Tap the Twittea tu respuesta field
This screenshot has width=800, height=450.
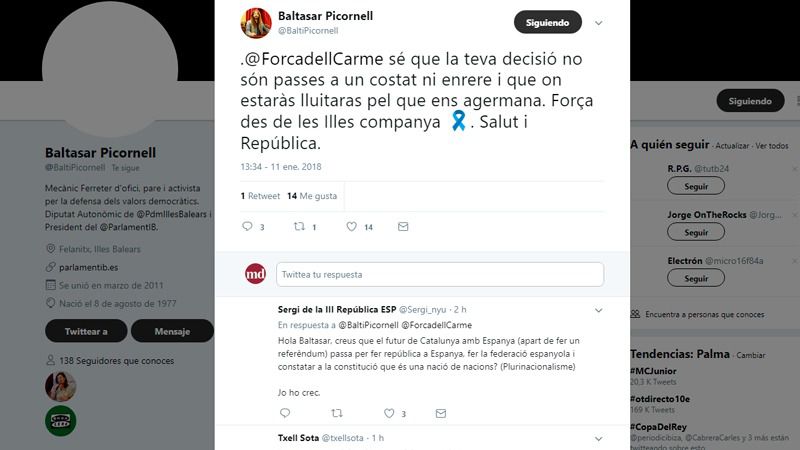[x=440, y=274]
